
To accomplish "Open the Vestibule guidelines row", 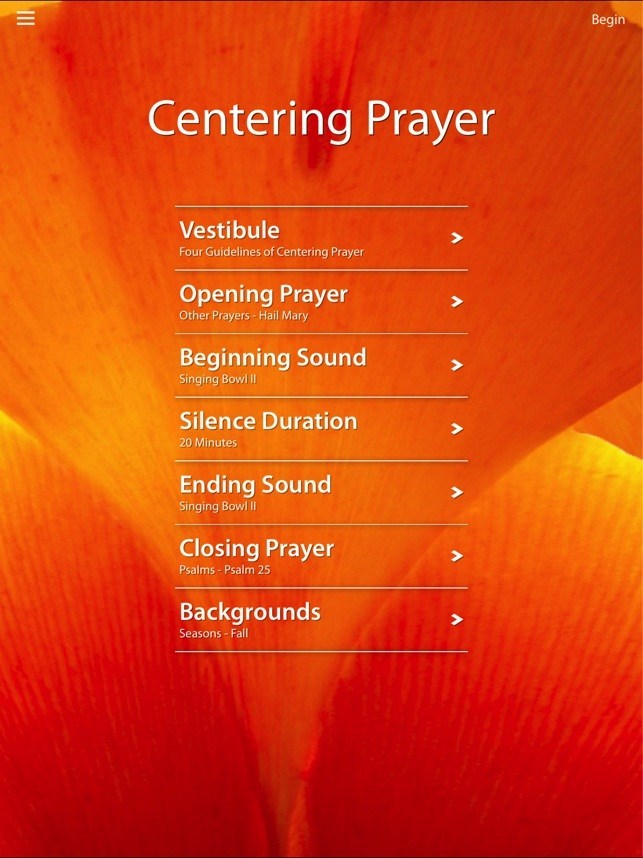I will [x=321, y=238].
